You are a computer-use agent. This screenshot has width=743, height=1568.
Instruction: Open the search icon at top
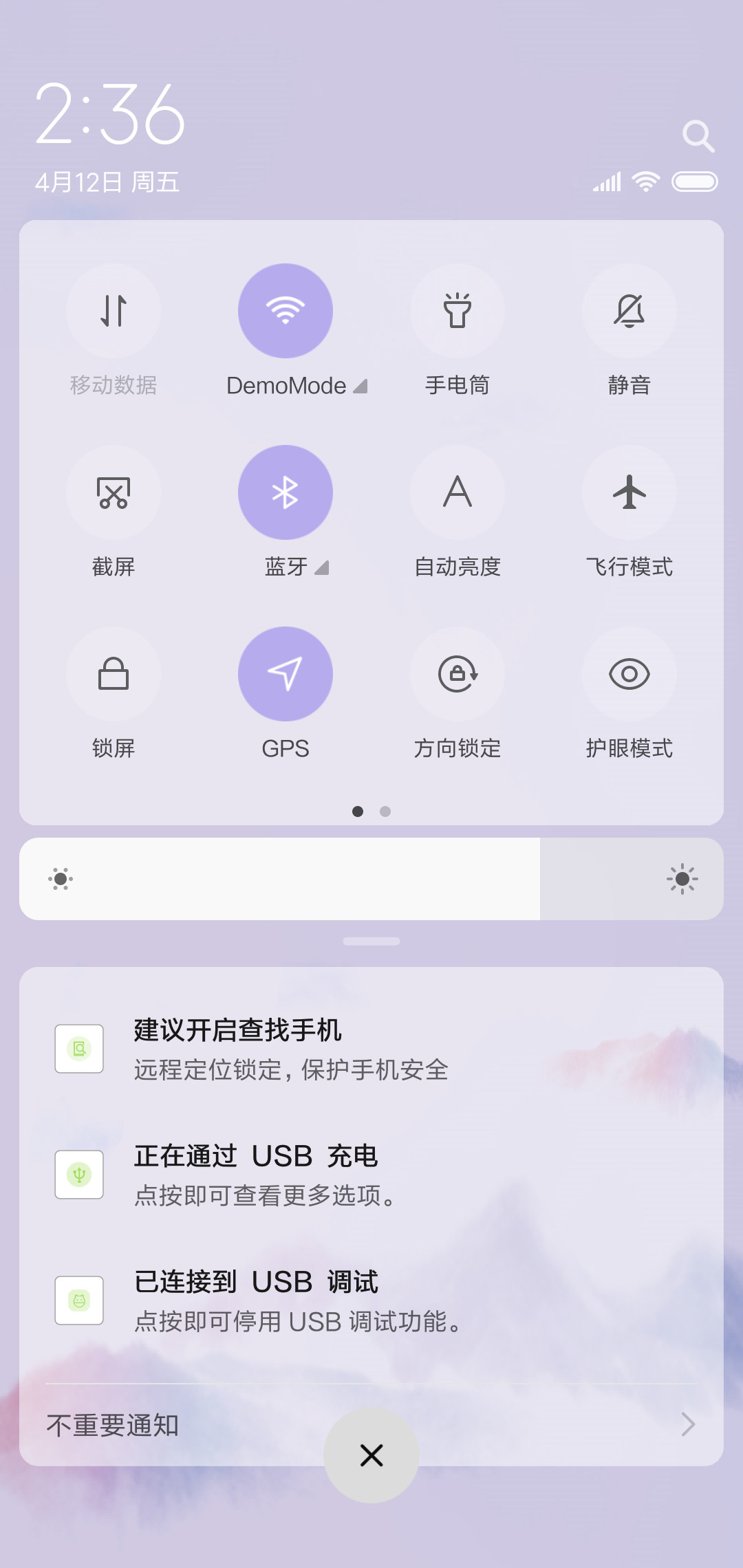coord(698,136)
